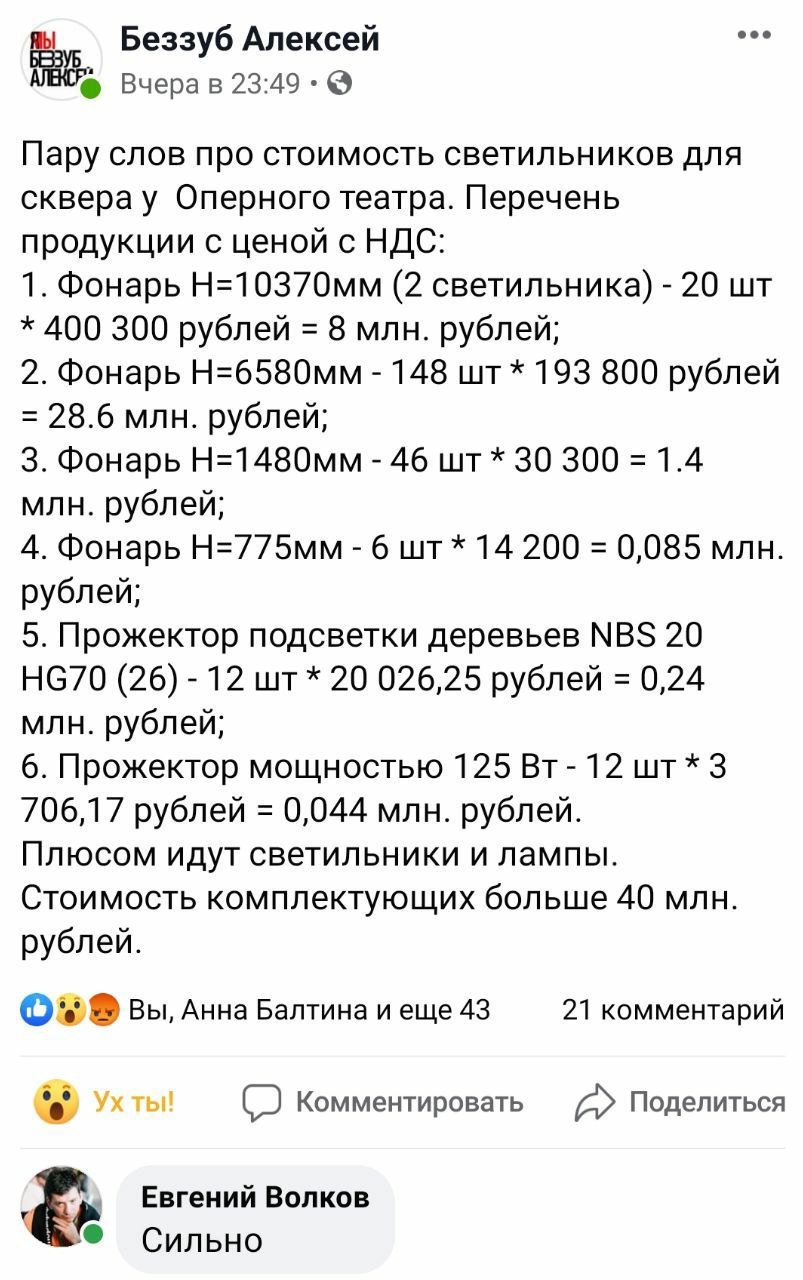Open Беззуб Алексей's profile picture
Viewport: 803px width, 1280px height.
click(61, 59)
